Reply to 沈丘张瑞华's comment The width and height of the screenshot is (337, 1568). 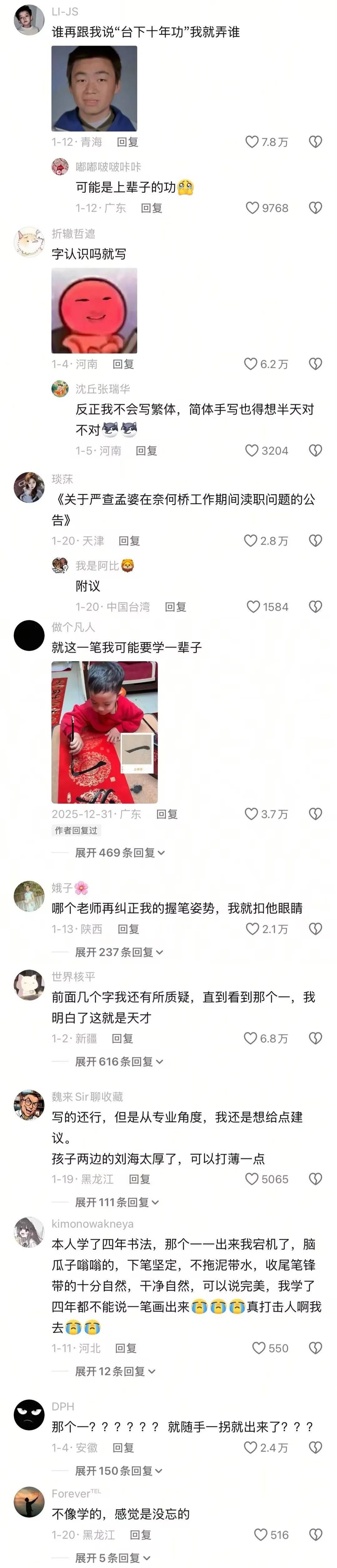point(147,451)
